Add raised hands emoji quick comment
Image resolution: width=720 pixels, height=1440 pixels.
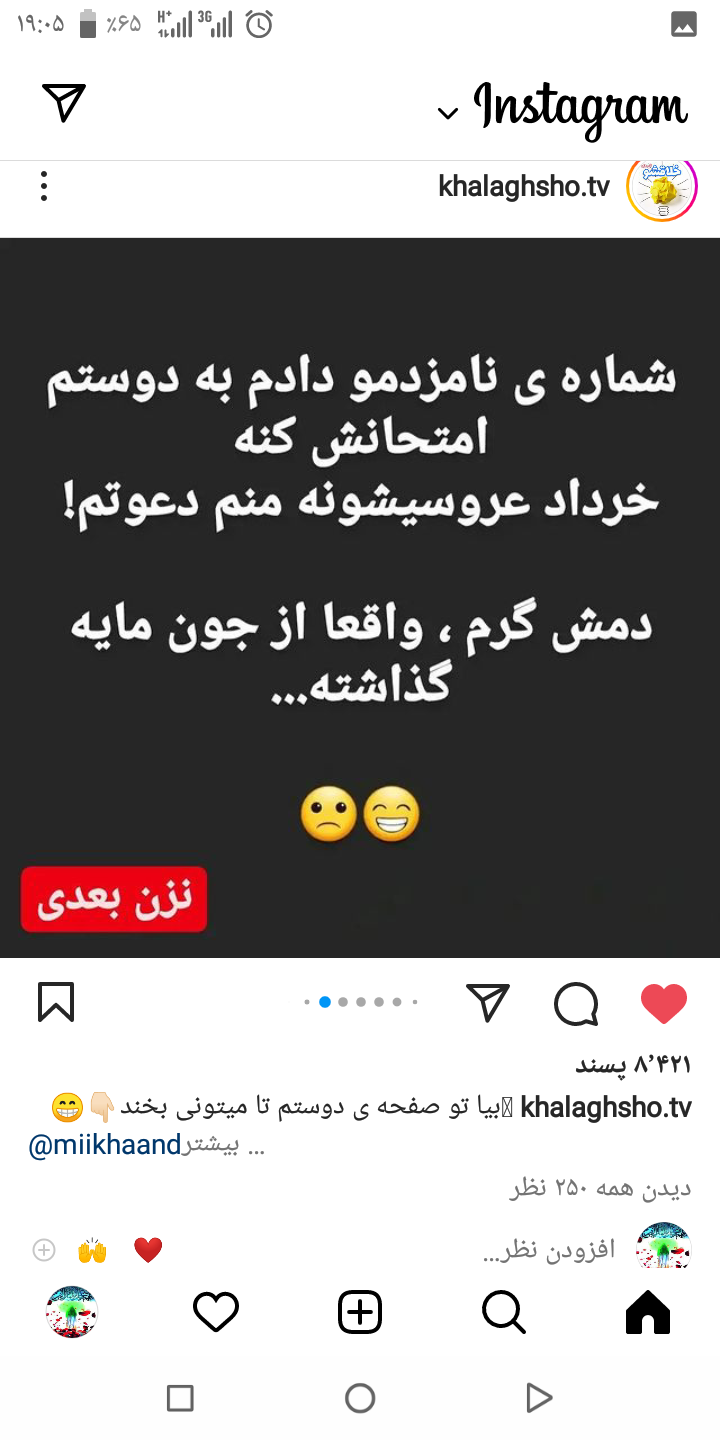click(92, 1250)
